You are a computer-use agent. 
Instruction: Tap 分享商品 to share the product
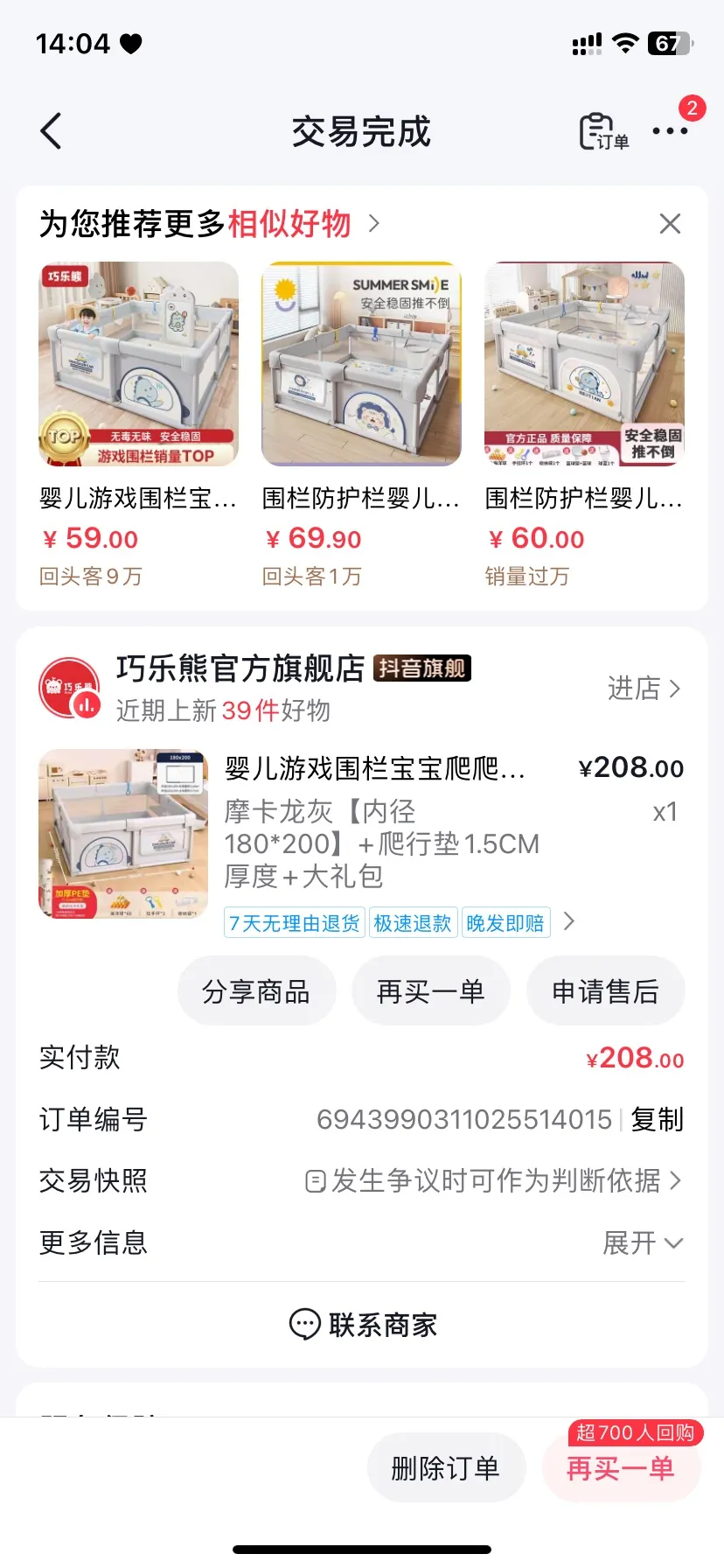(256, 991)
